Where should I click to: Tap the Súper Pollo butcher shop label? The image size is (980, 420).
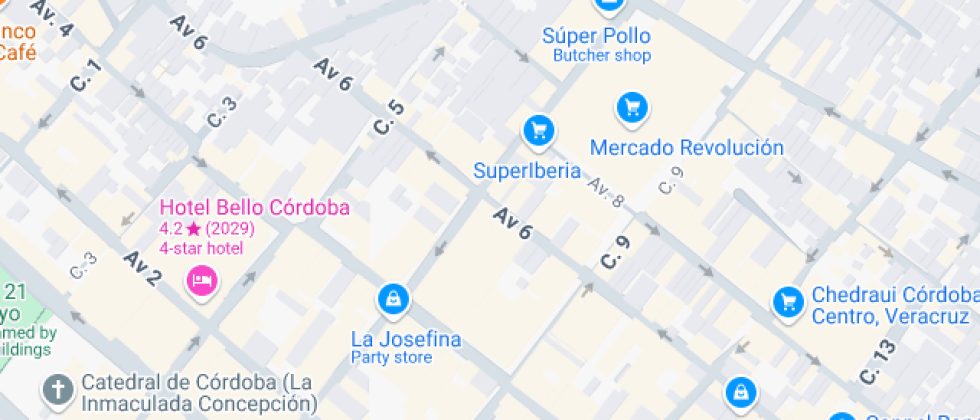601,45
